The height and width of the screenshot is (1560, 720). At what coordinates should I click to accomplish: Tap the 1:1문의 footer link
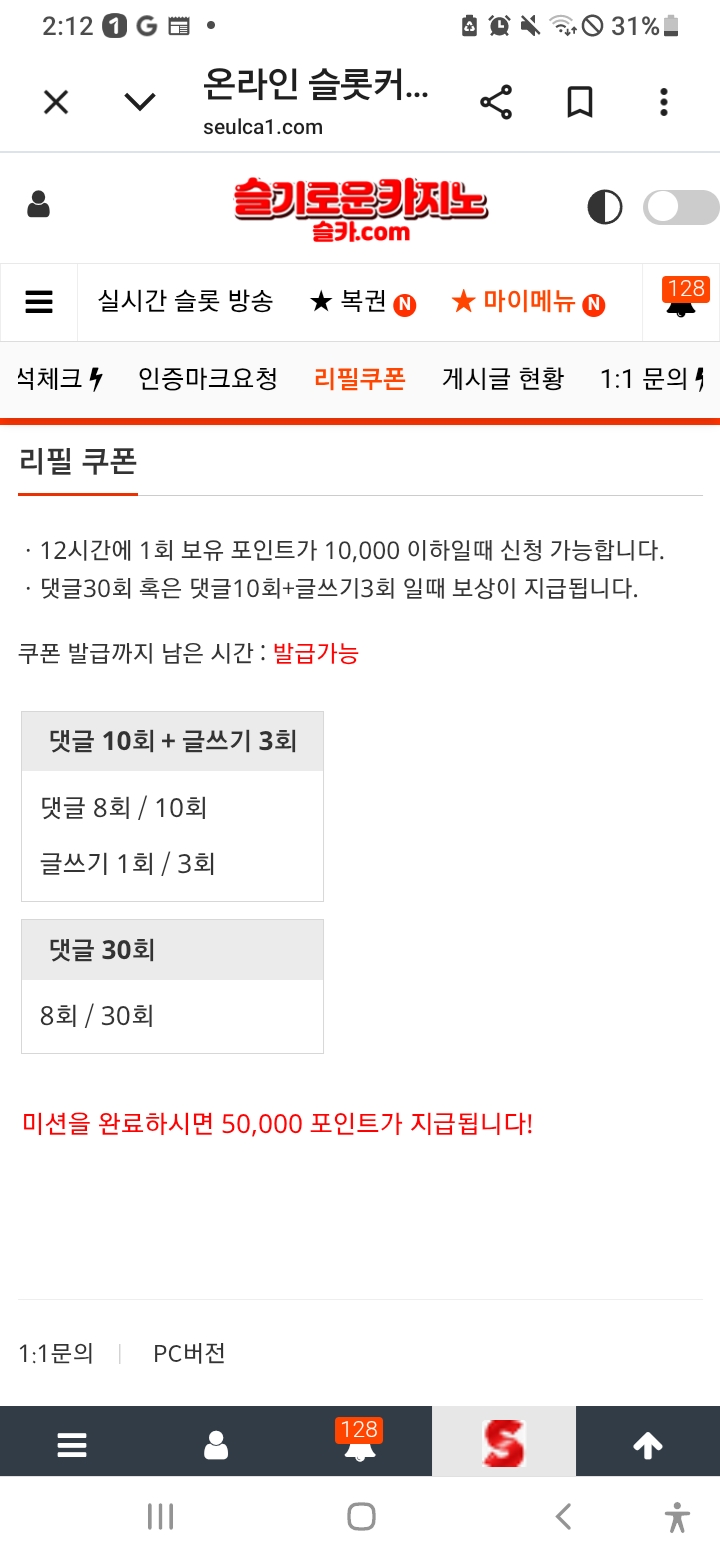[56, 1354]
